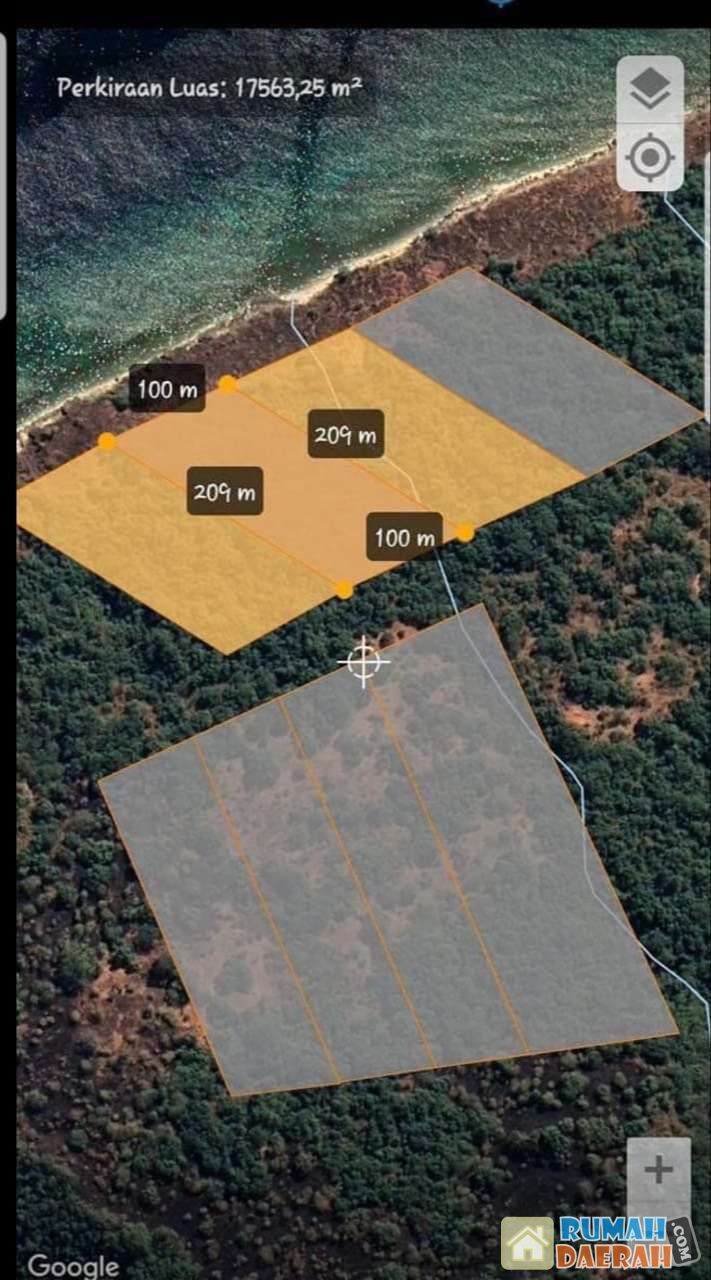Center the map on my location
The width and height of the screenshot is (711, 1280).
tap(650, 158)
